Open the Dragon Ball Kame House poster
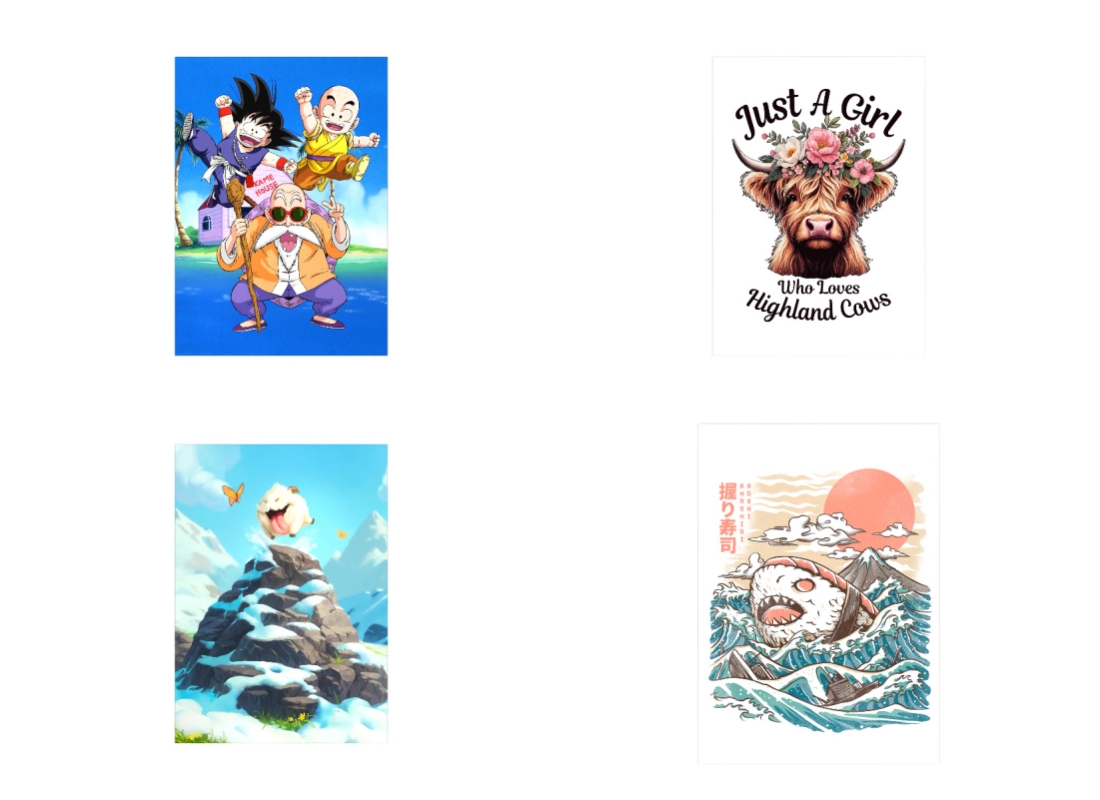 (281, 206)
